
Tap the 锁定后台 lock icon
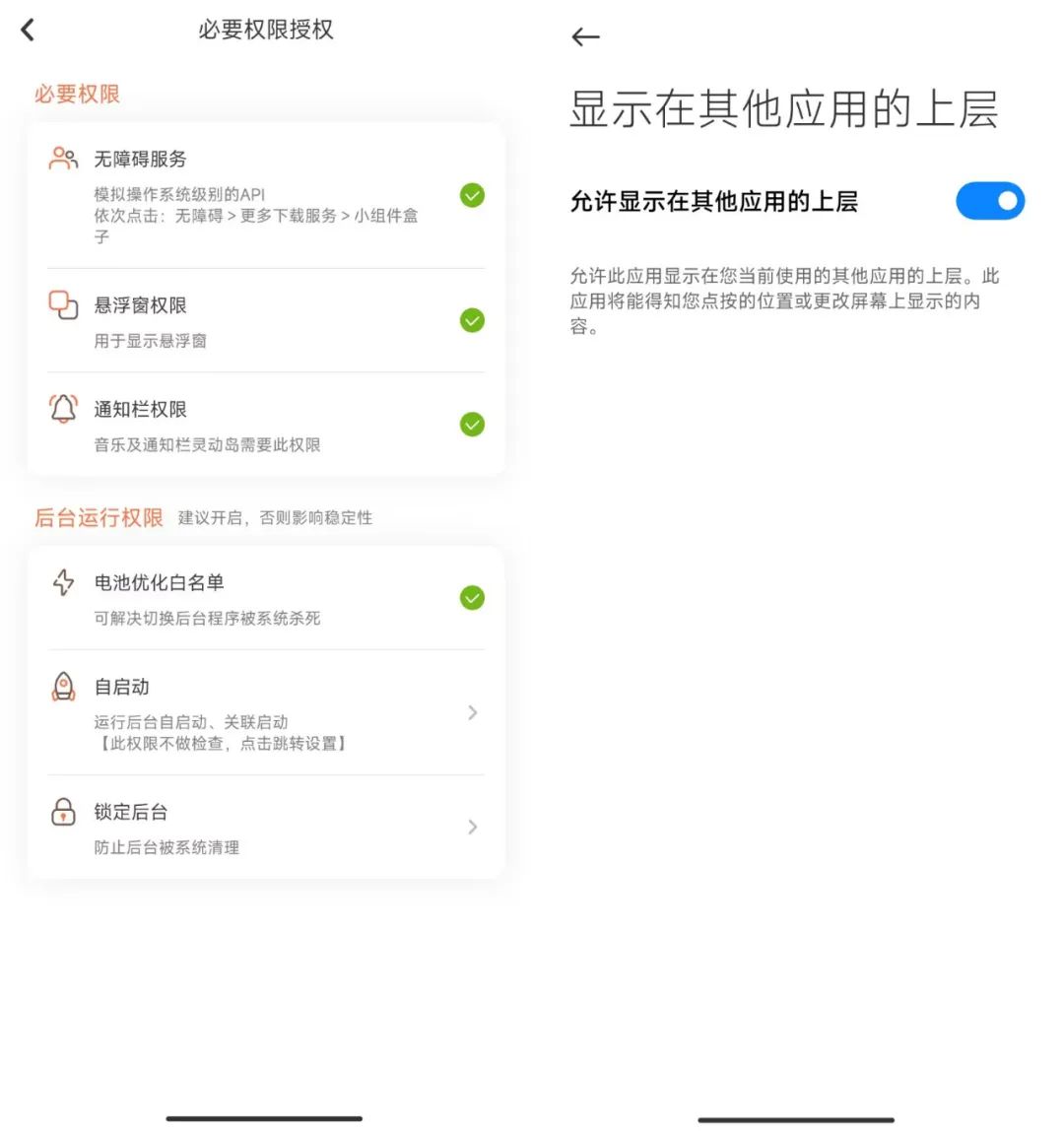[63, 812]
